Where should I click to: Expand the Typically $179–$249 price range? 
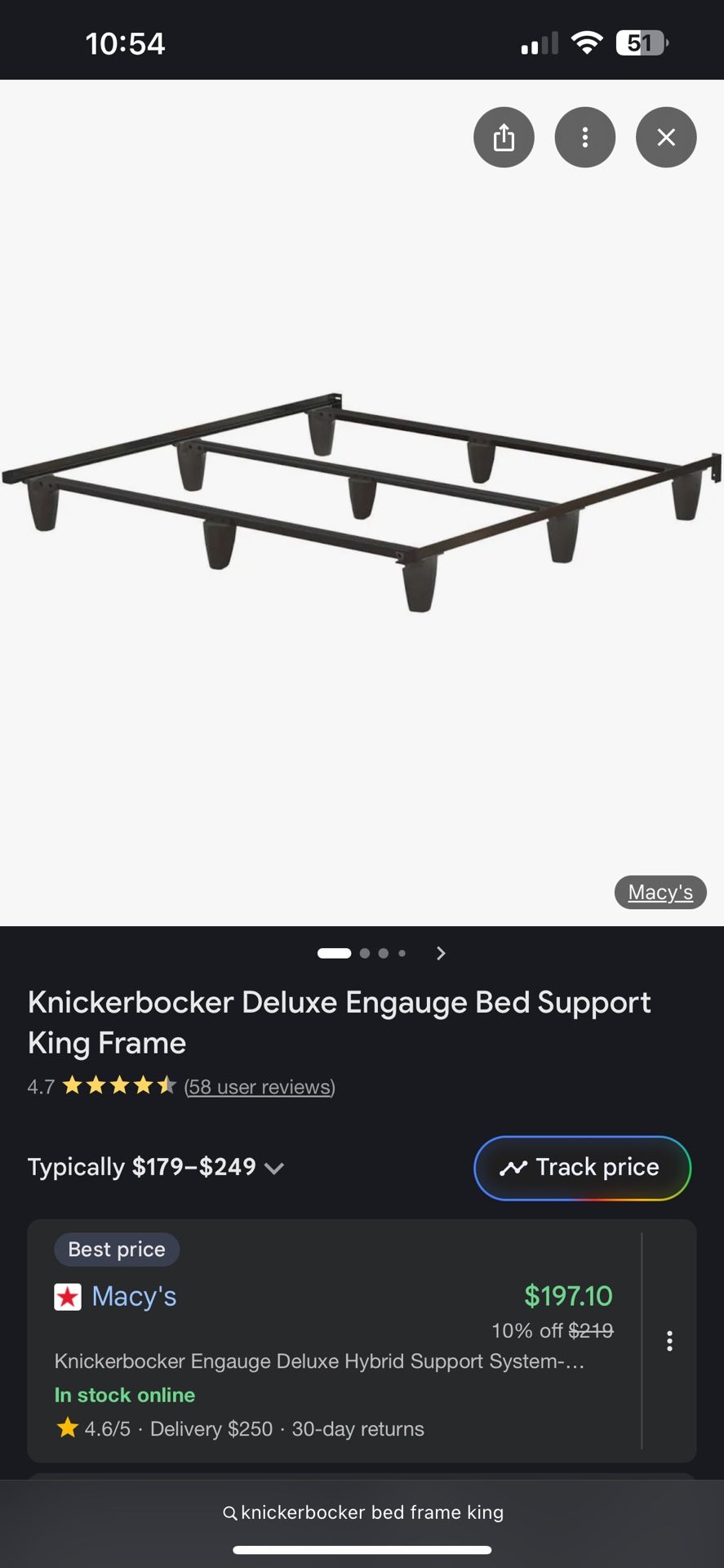tap(274, 1168)
